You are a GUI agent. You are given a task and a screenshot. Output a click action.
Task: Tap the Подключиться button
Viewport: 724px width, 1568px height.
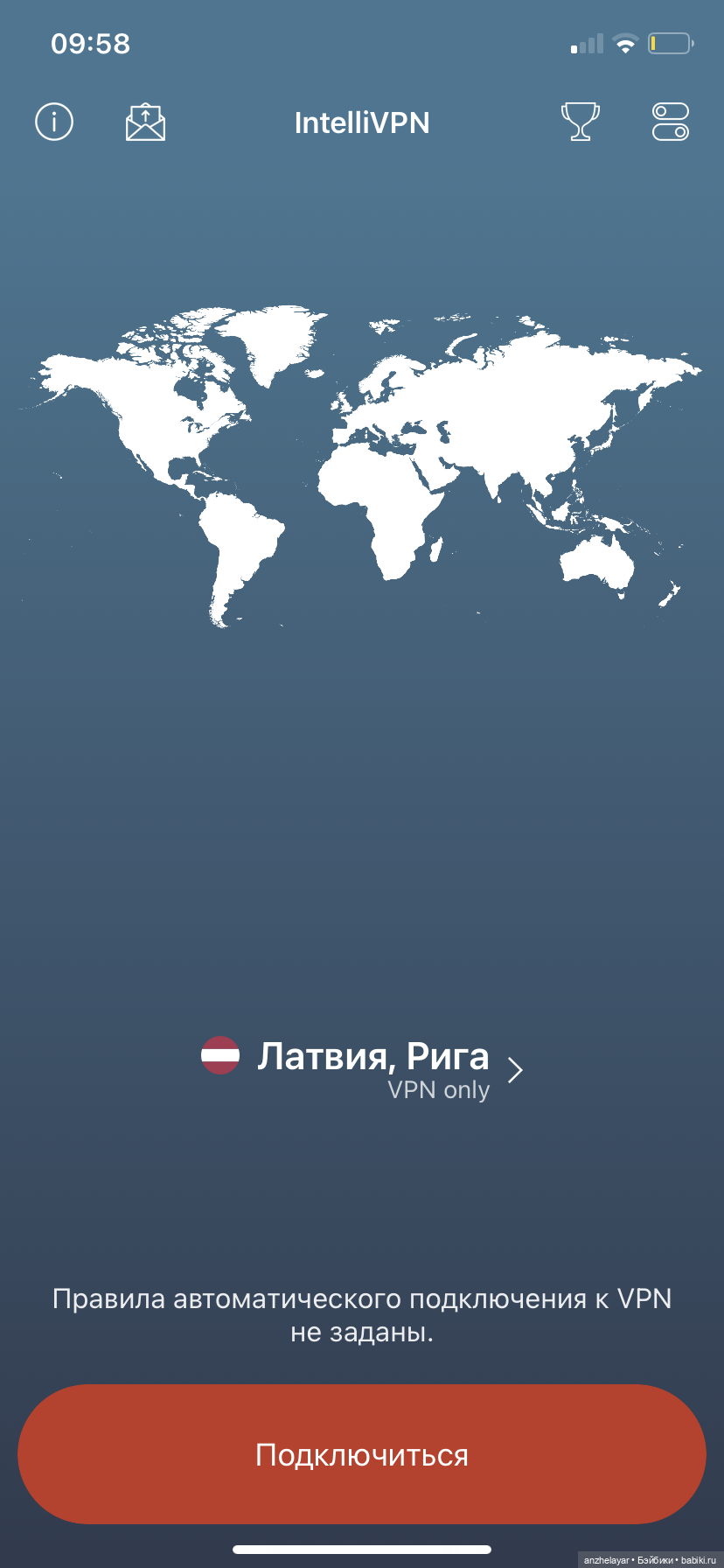point(362,1454)
